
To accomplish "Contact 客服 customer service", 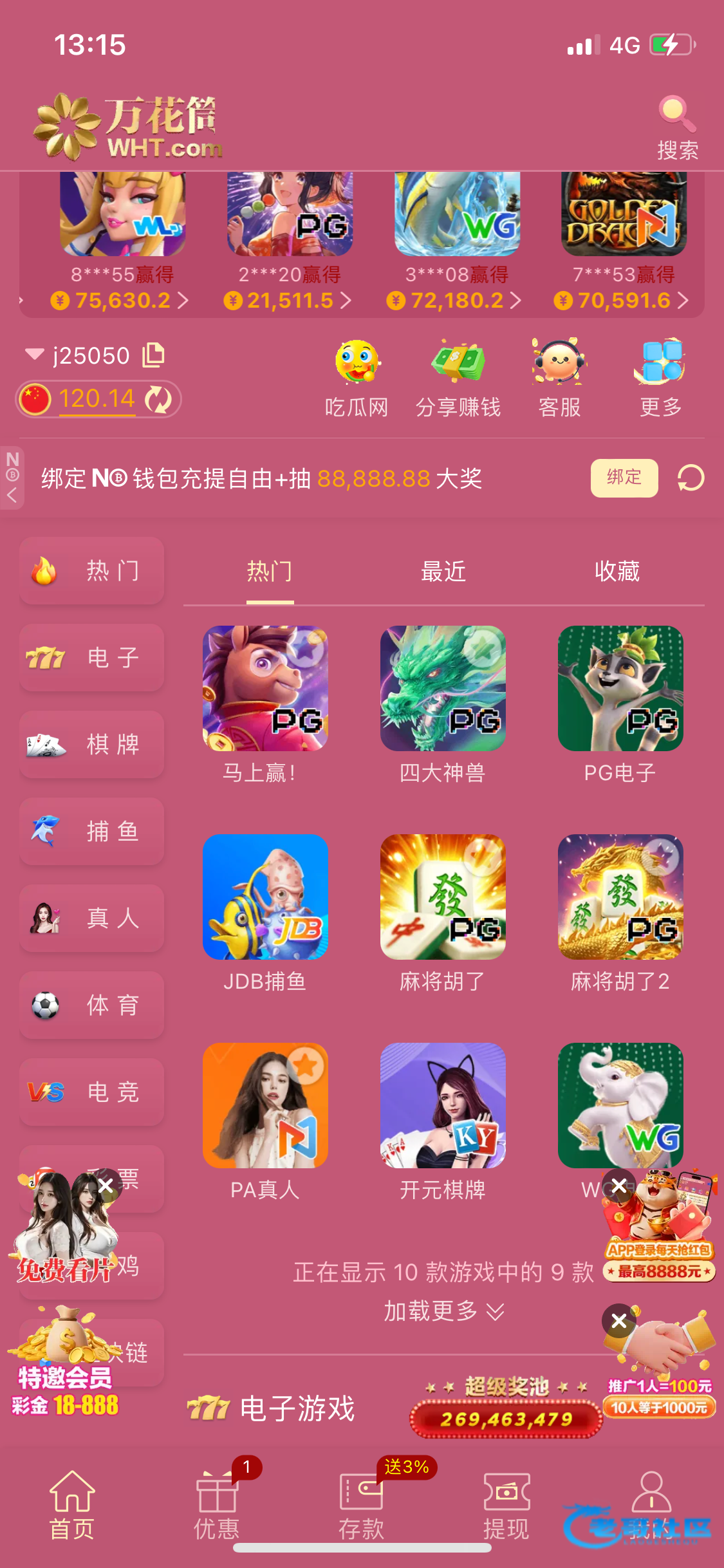I will 559,378.
